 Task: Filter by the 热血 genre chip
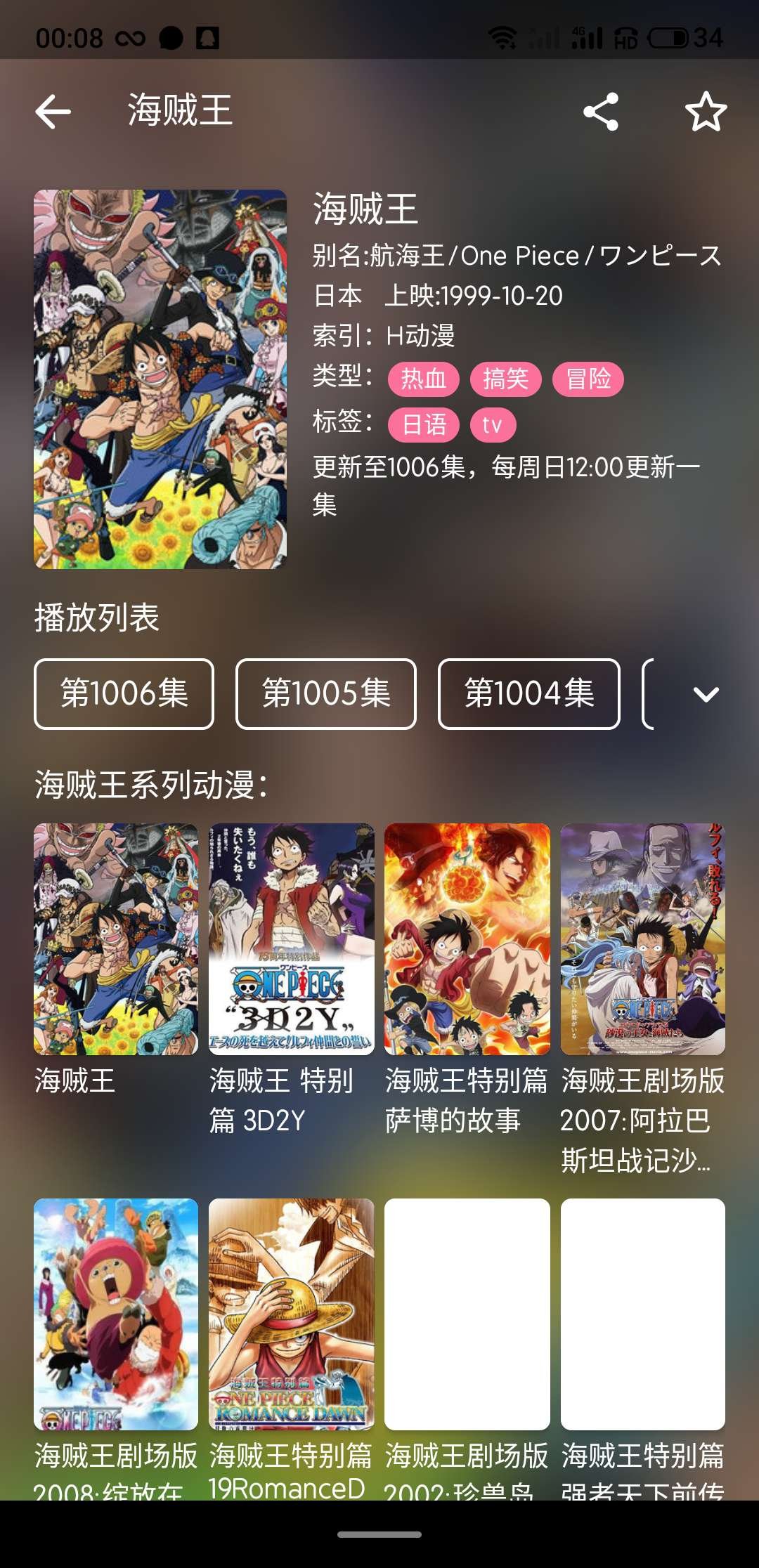(424, 379)
